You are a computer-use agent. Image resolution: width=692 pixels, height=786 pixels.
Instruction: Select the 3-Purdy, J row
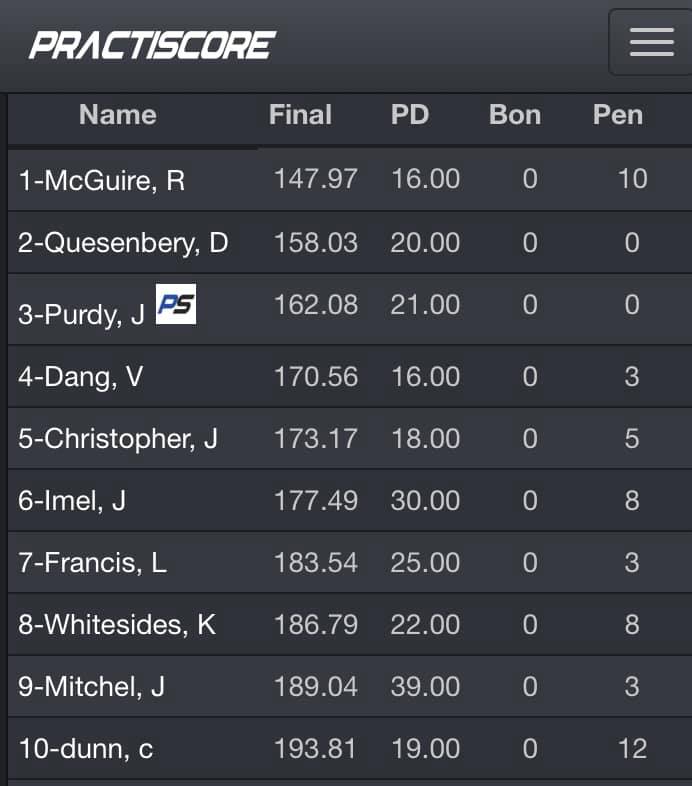pos(82,315)
